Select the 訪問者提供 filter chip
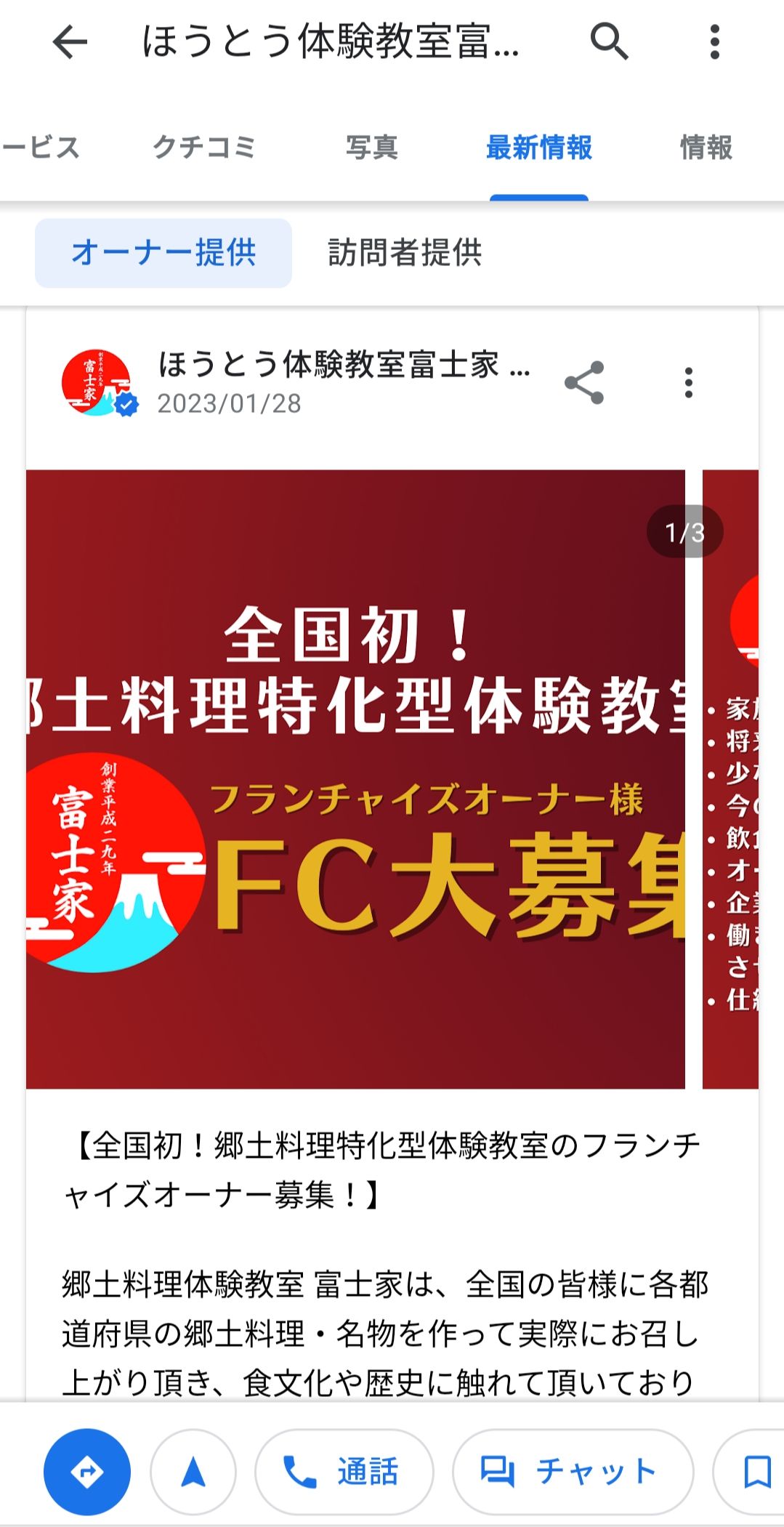The height and width of the screenshot is (1527, 784). pos(405,253)
